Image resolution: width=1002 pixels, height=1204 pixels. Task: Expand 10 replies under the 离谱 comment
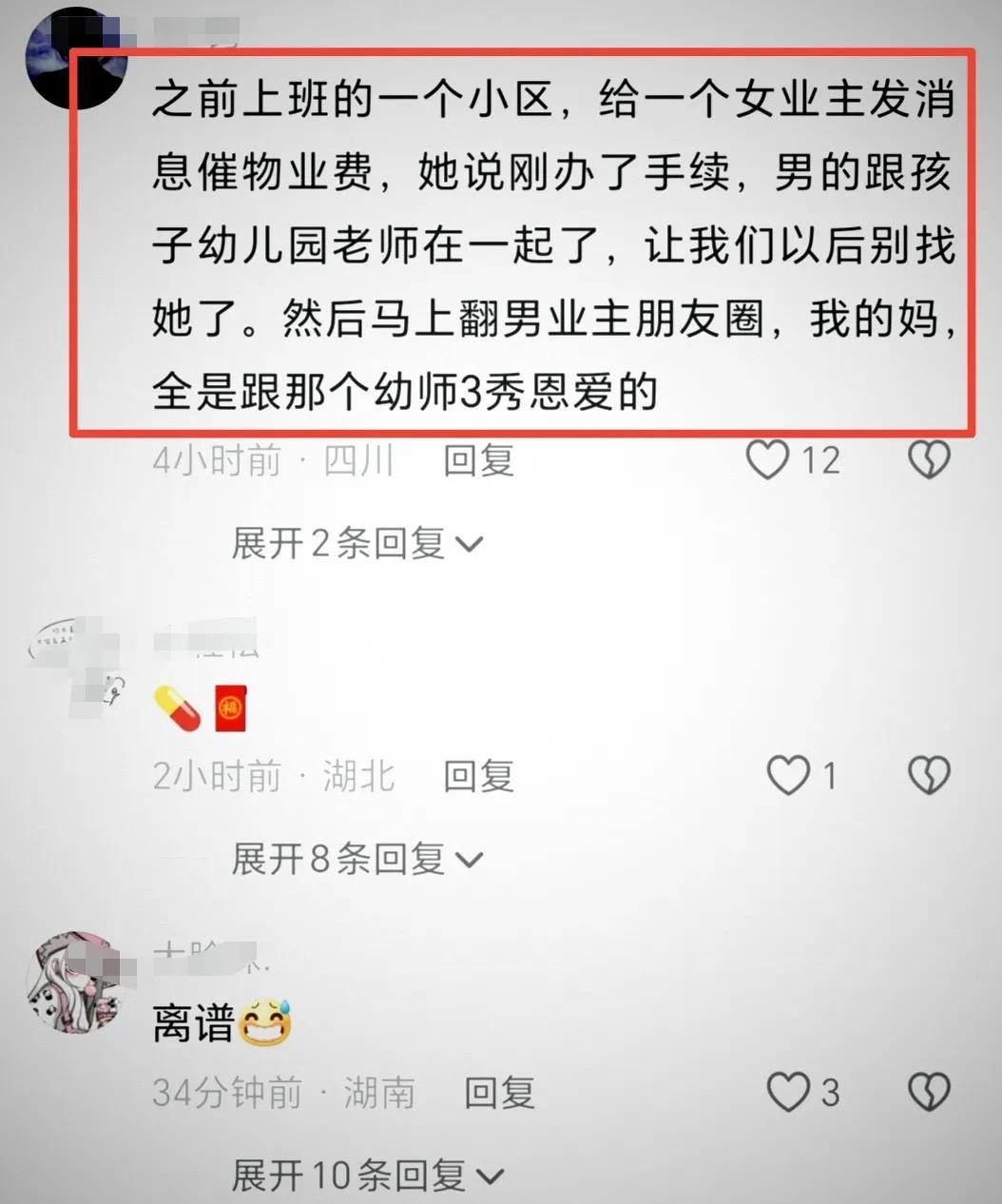click(x=366, y=1176)
